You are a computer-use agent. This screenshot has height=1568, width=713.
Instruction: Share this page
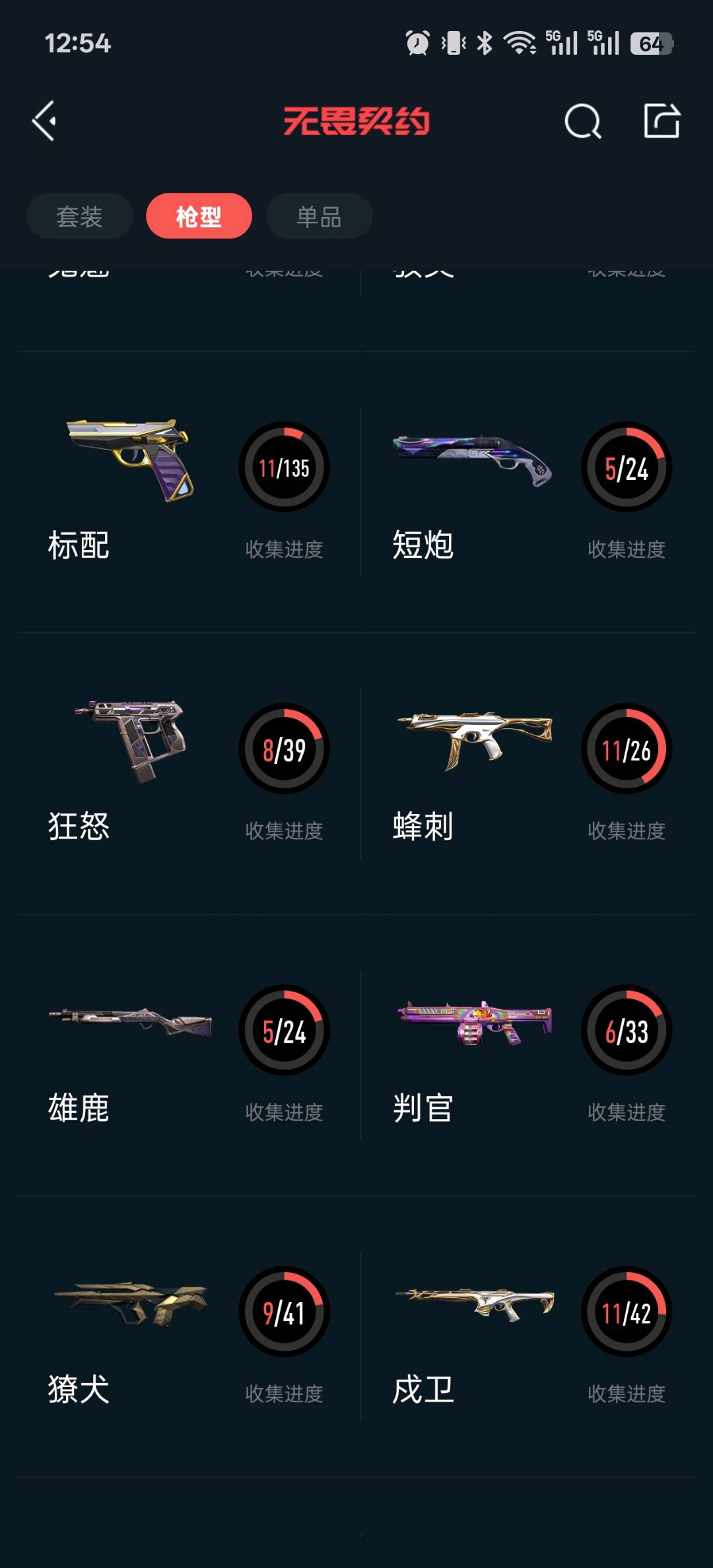point(662,121)
